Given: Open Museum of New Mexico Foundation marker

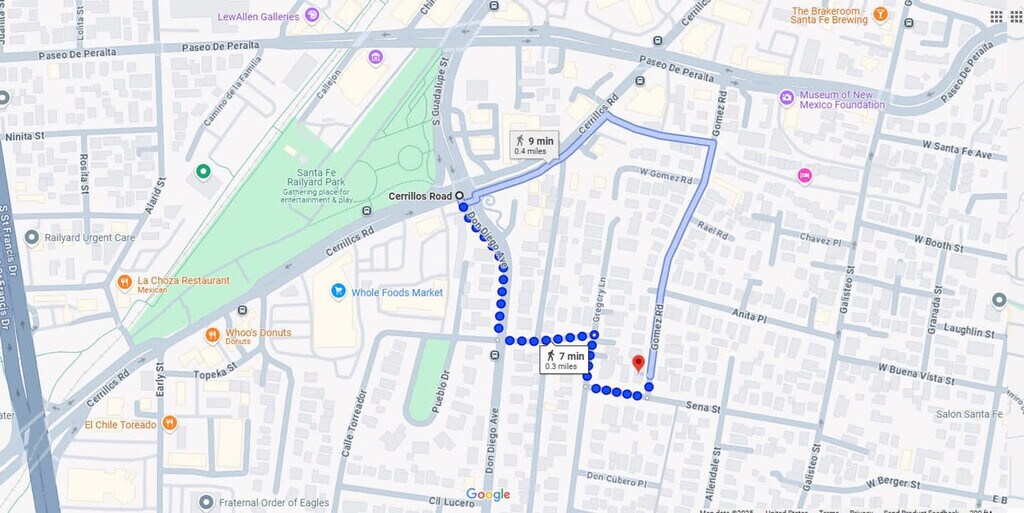Looking at the screenshot, I should [x=788, y=98].
